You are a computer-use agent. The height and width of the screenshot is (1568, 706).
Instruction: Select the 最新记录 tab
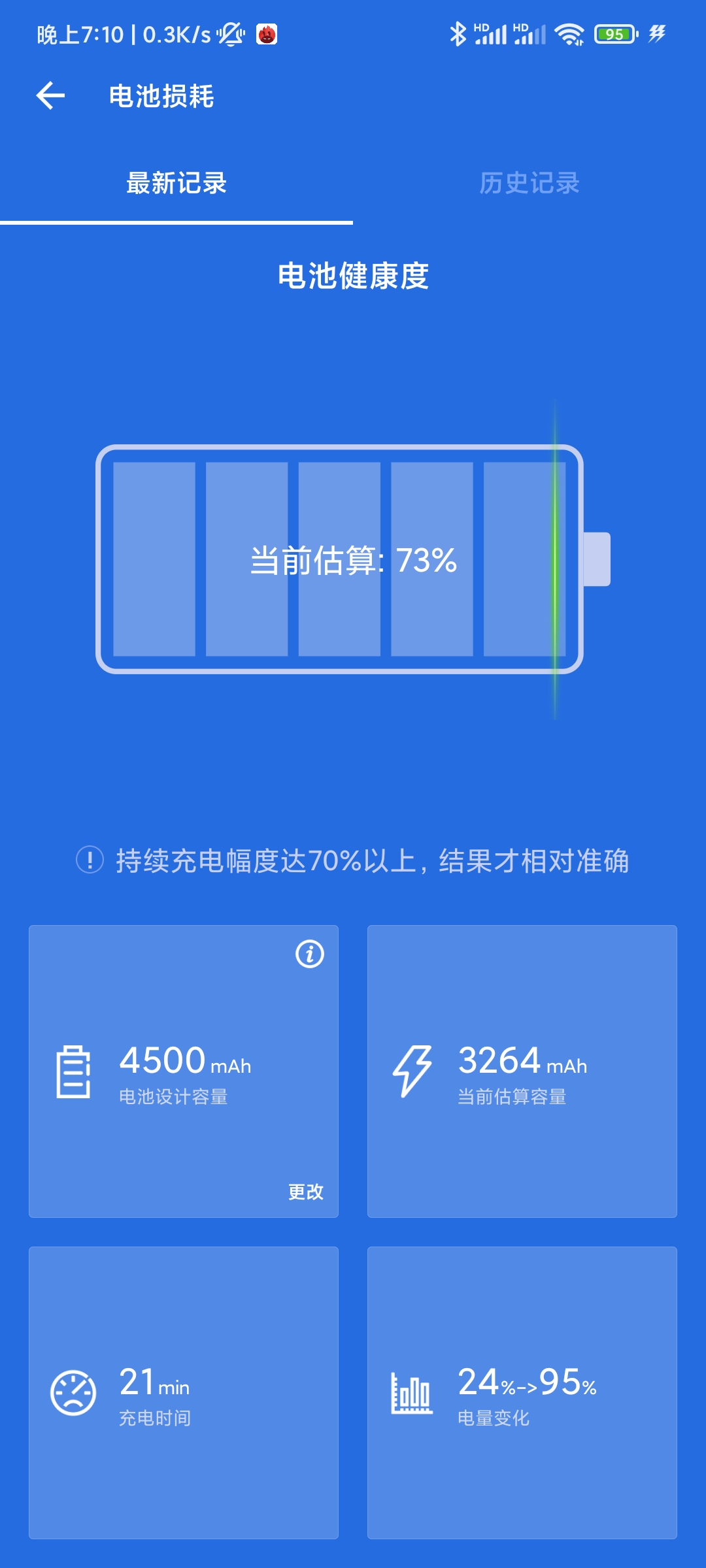[x=176, y=183]
